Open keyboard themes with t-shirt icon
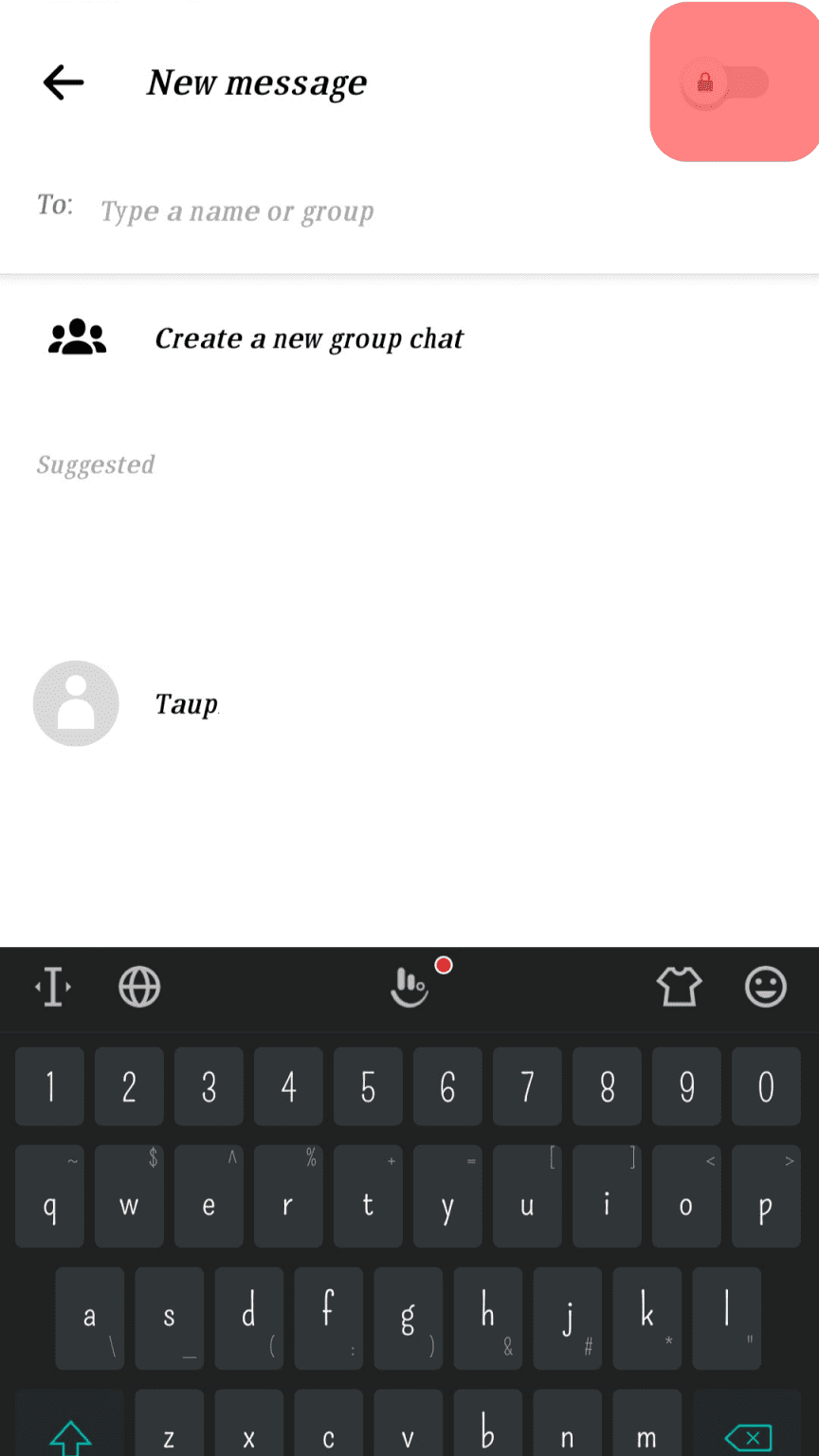The image size is (819, 1456). (x=680, y=987)
